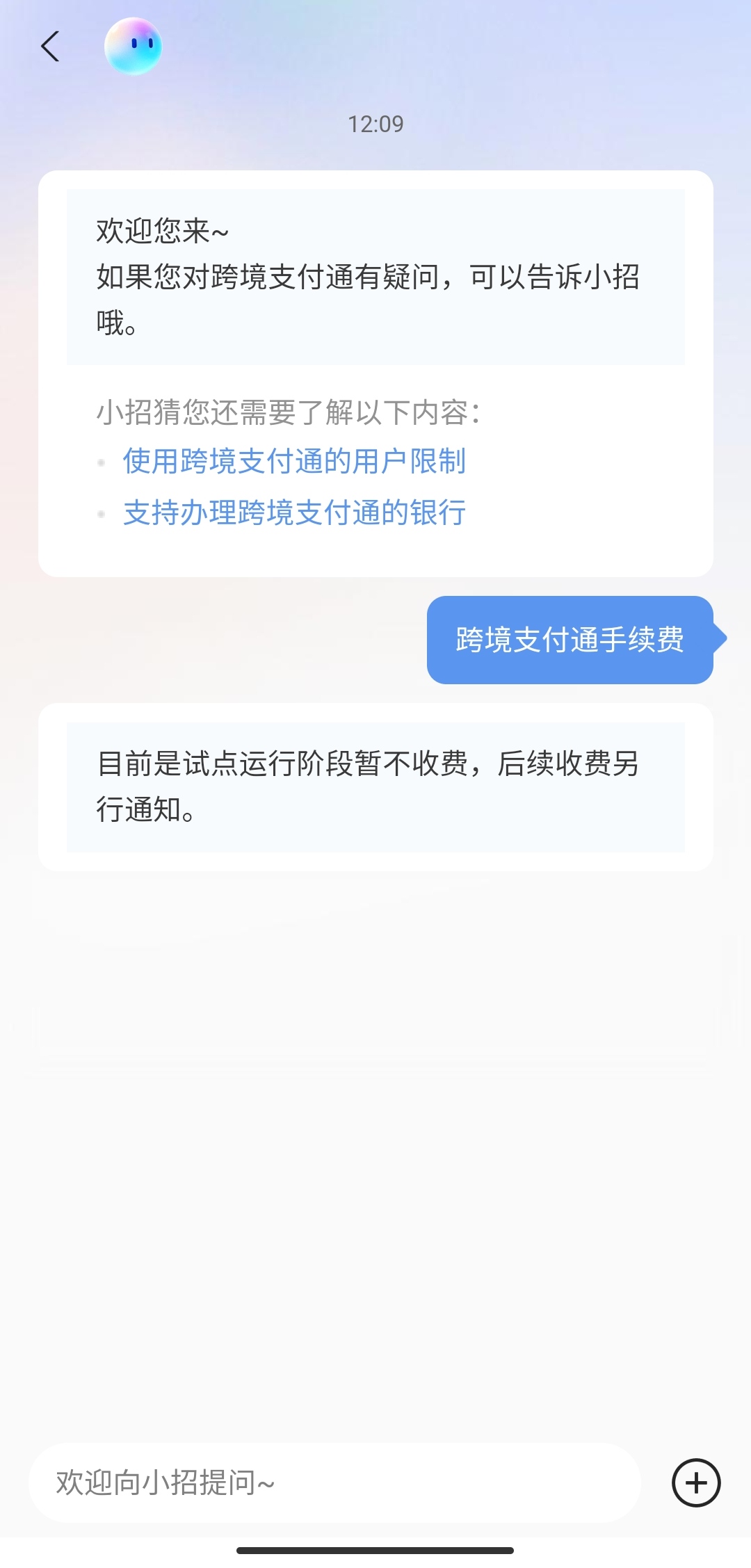Open link 使用跨境支付通的用户限制
This screenshot has width=751, height=1568.
(294, 461)
